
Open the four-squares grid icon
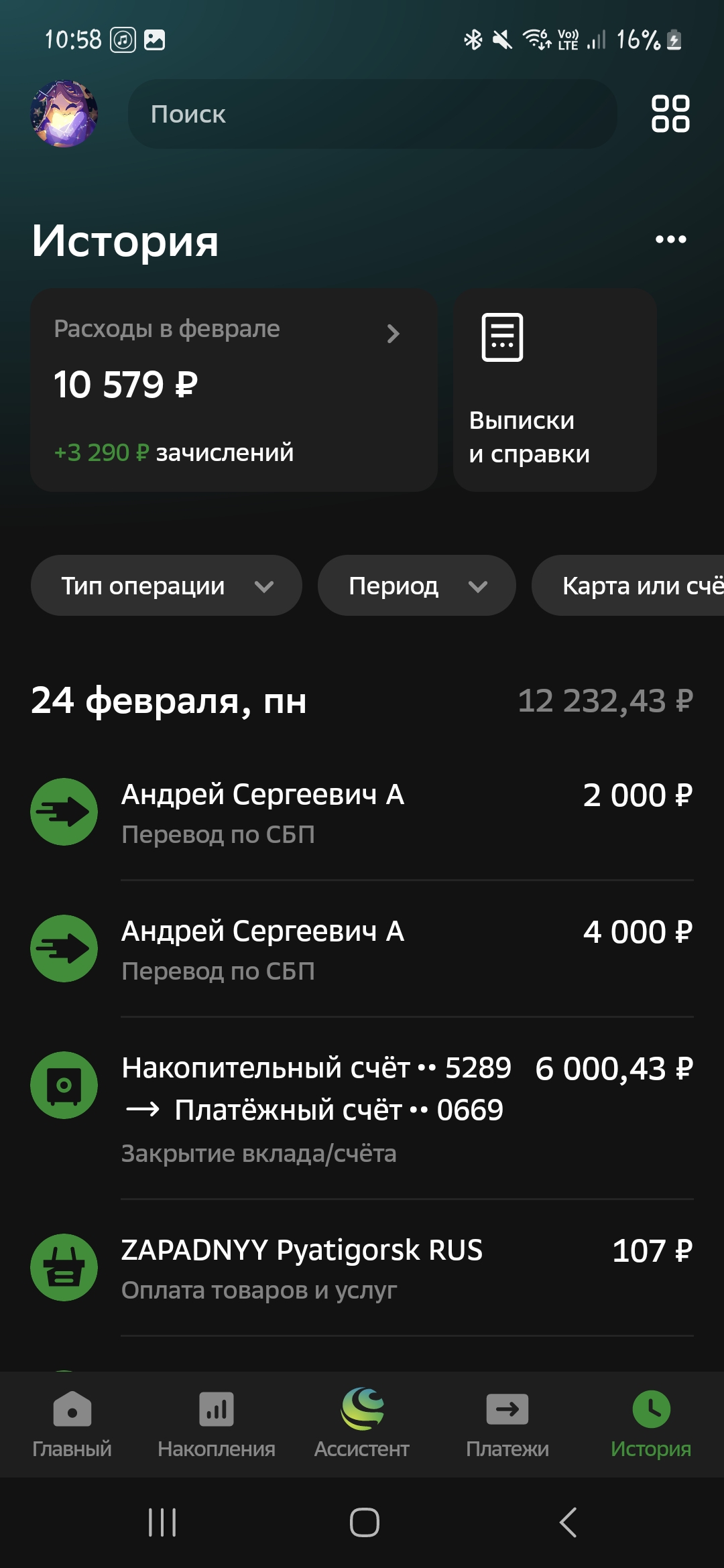click(670, 113)
